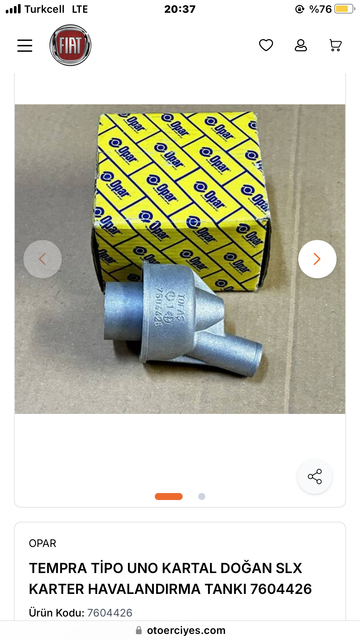Jump to the second image dot indicator

coord(202,497)
